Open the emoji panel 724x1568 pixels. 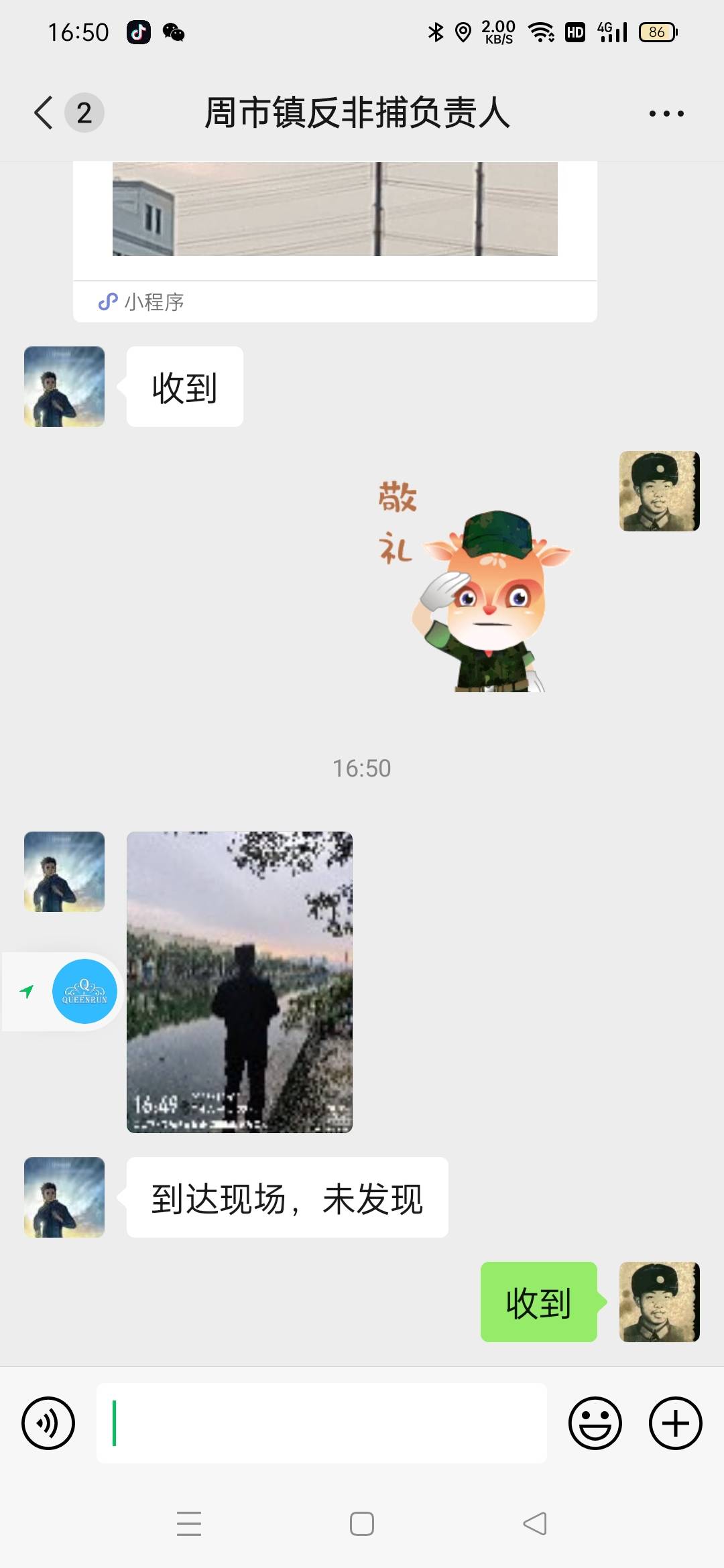[595, 1423]
